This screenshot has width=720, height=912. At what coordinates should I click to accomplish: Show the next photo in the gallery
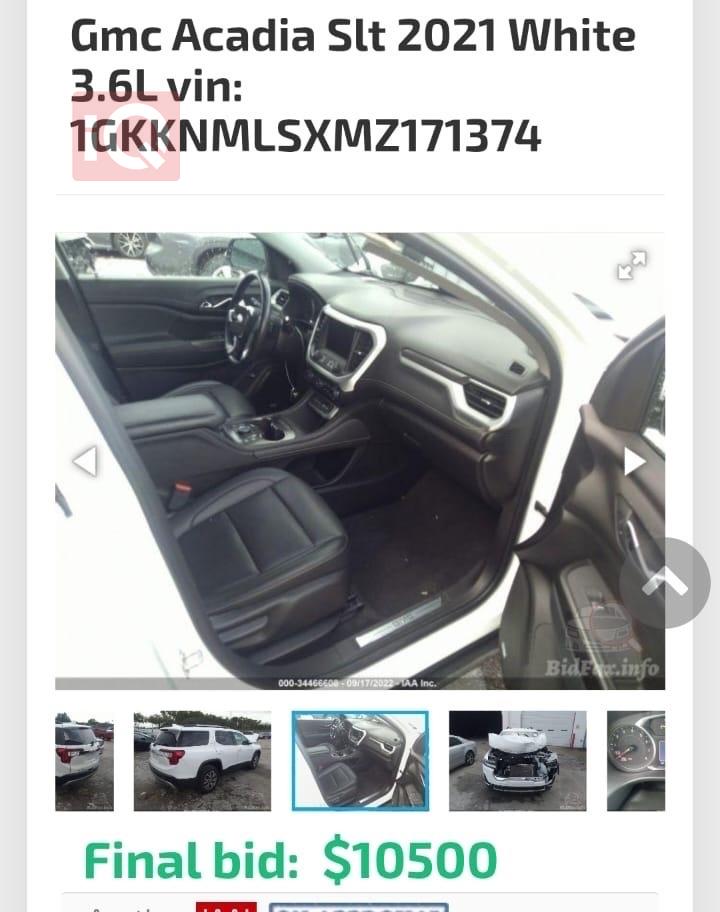tap(634, 461)
